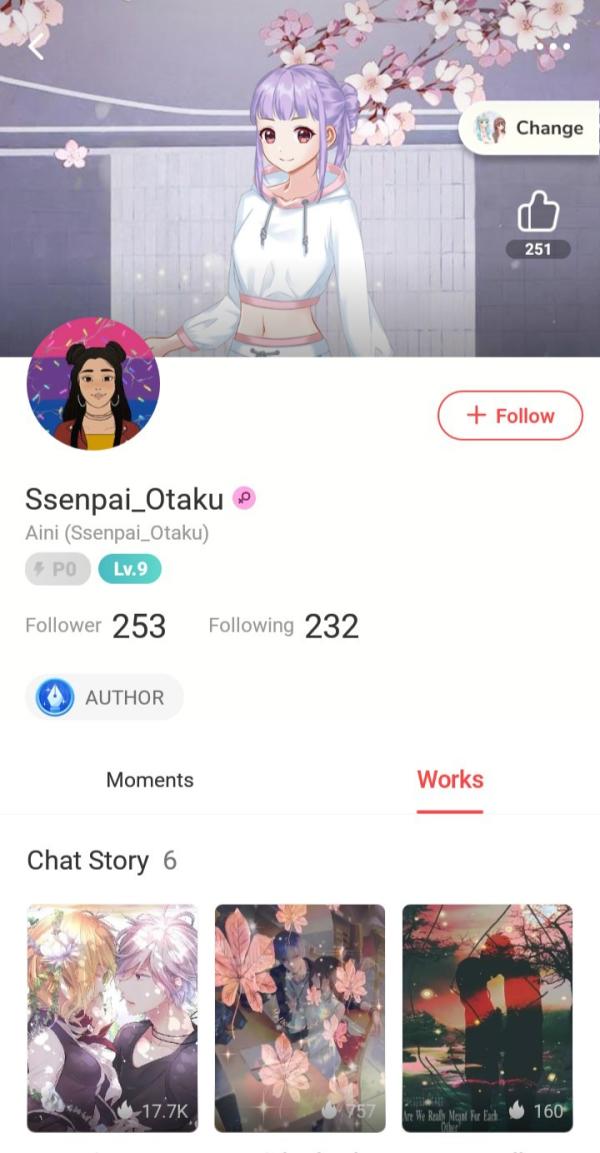
Task: Go back using the top-left arrow
Action: coord(35,46)
